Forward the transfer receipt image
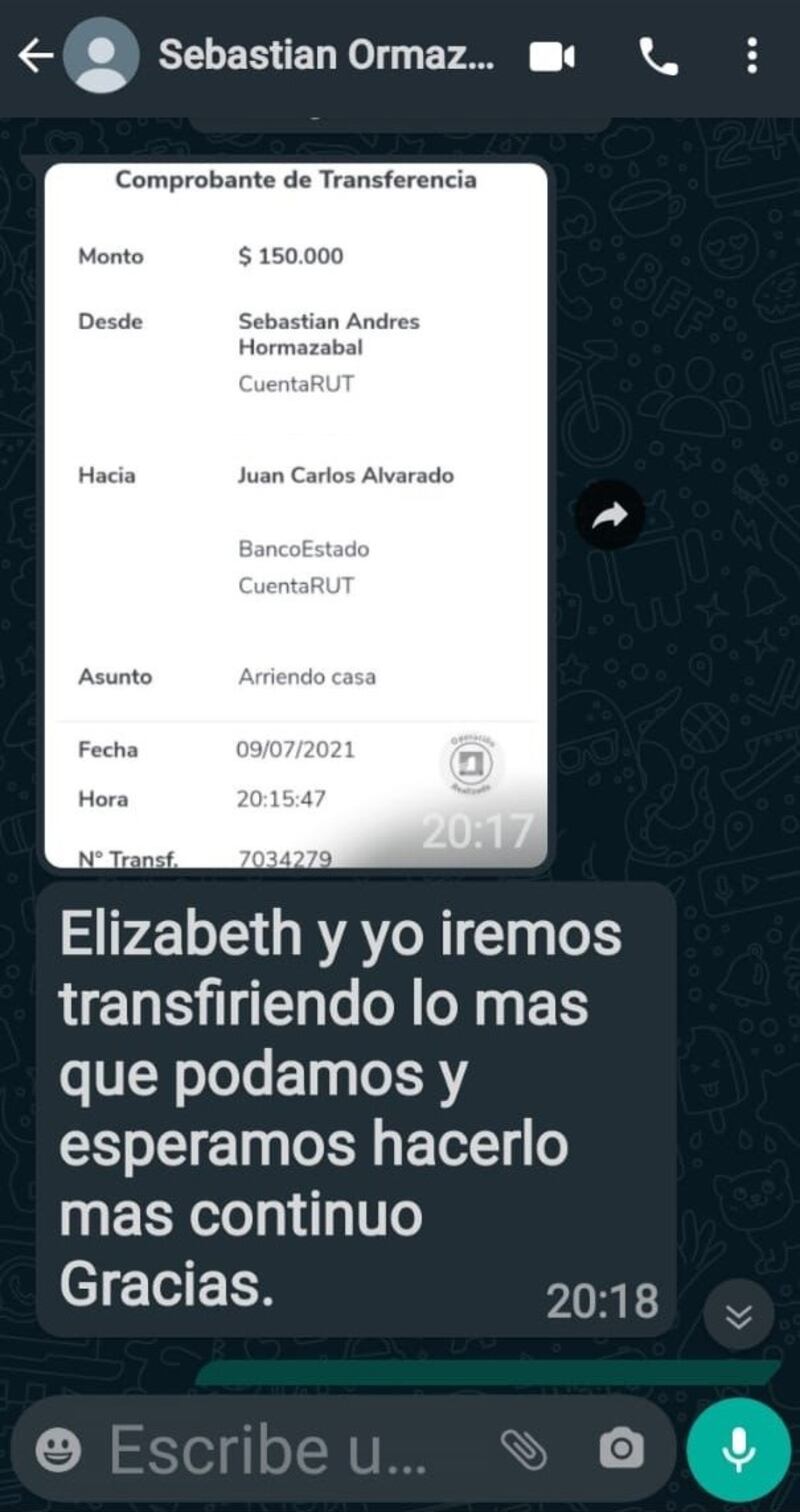Viewport: 800px width, 1512px height. click(610, 515)
